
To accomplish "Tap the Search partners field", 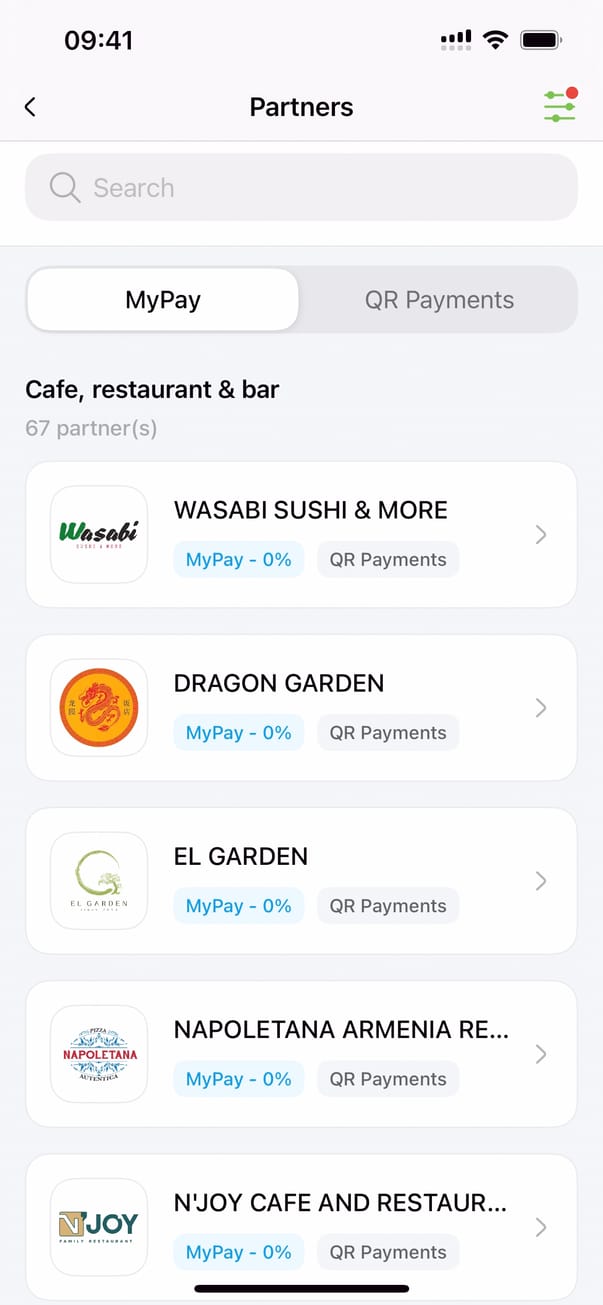I will (x=301, y=188).
